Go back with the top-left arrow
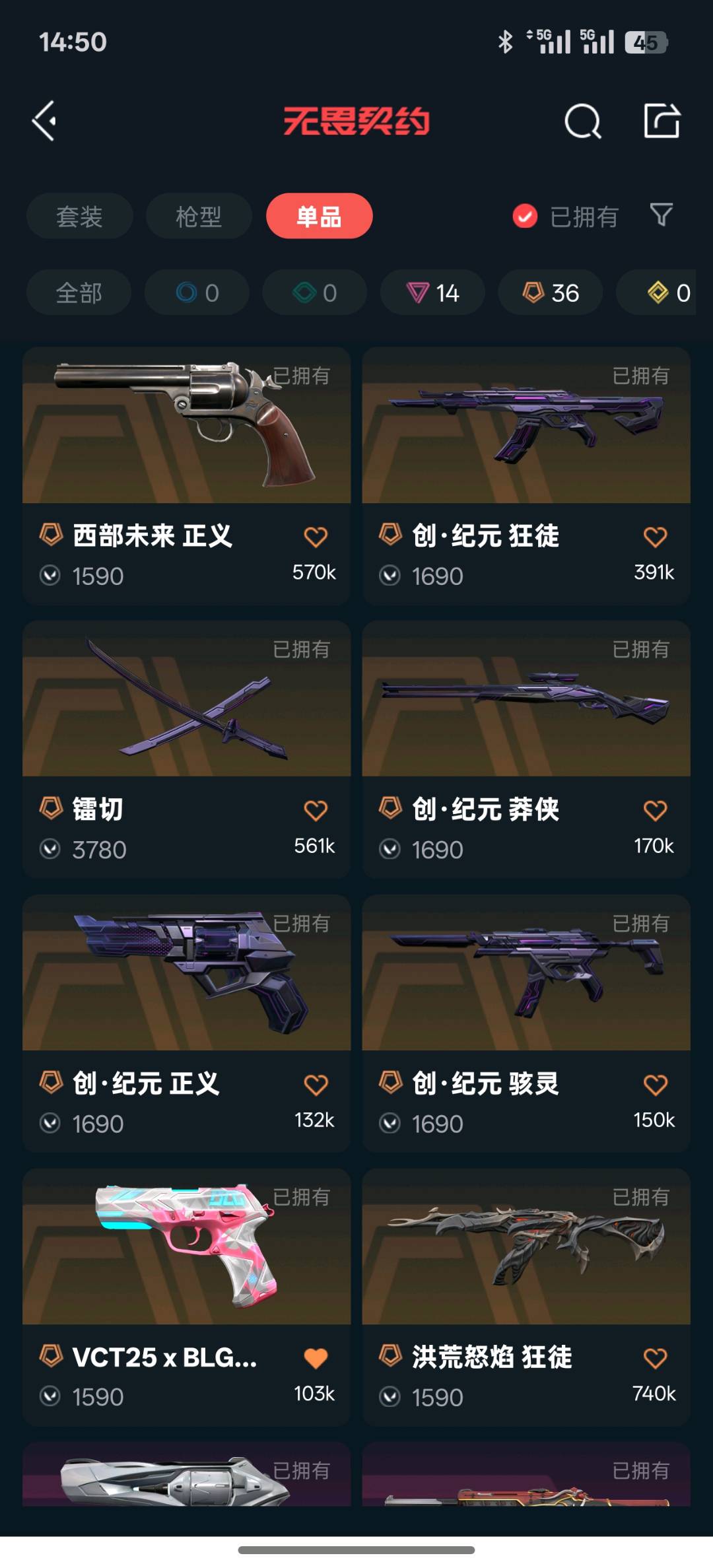 tap(44, 121)
